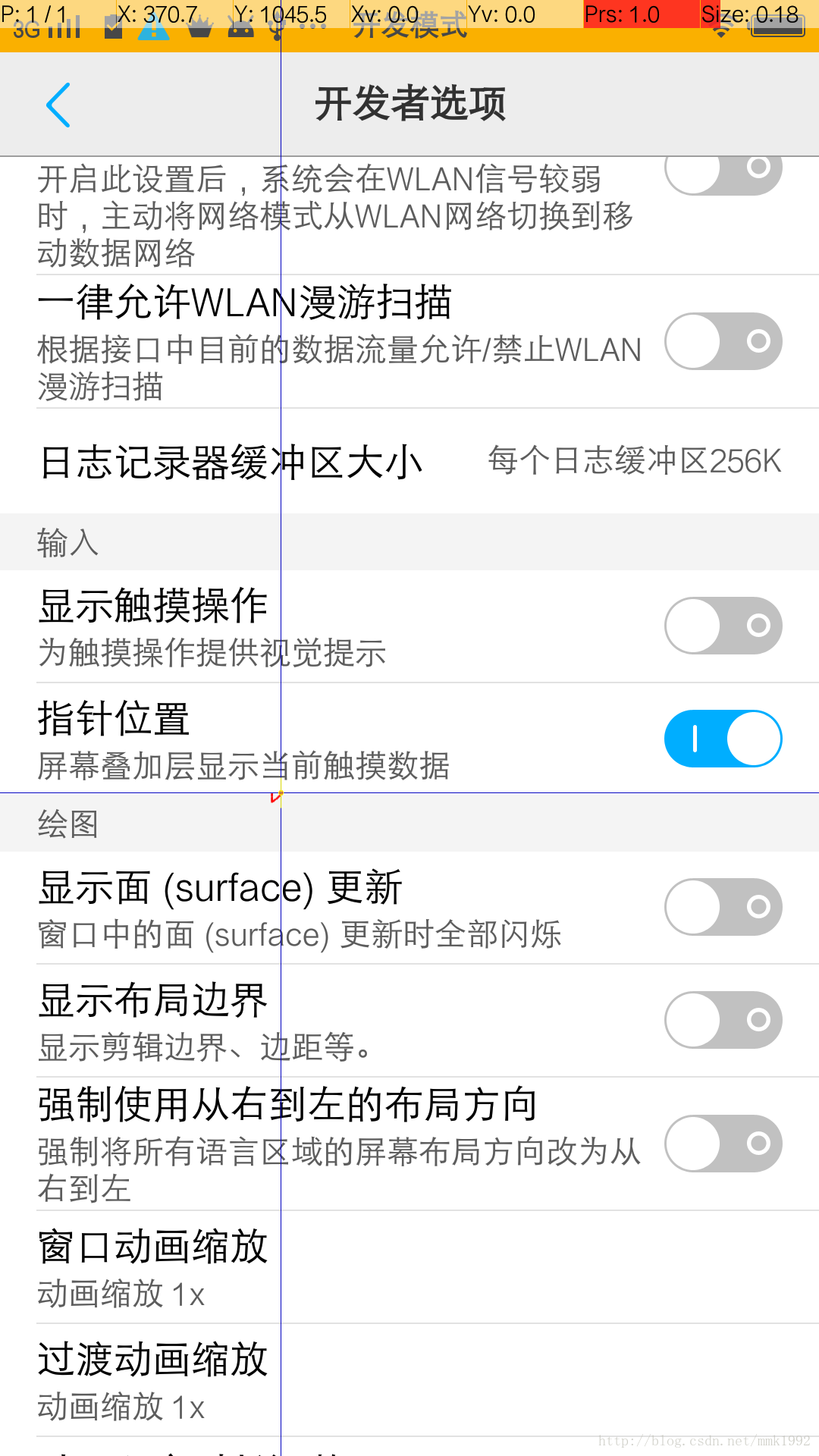Open 过渡动画缩放 options

tap(409, 1380)
